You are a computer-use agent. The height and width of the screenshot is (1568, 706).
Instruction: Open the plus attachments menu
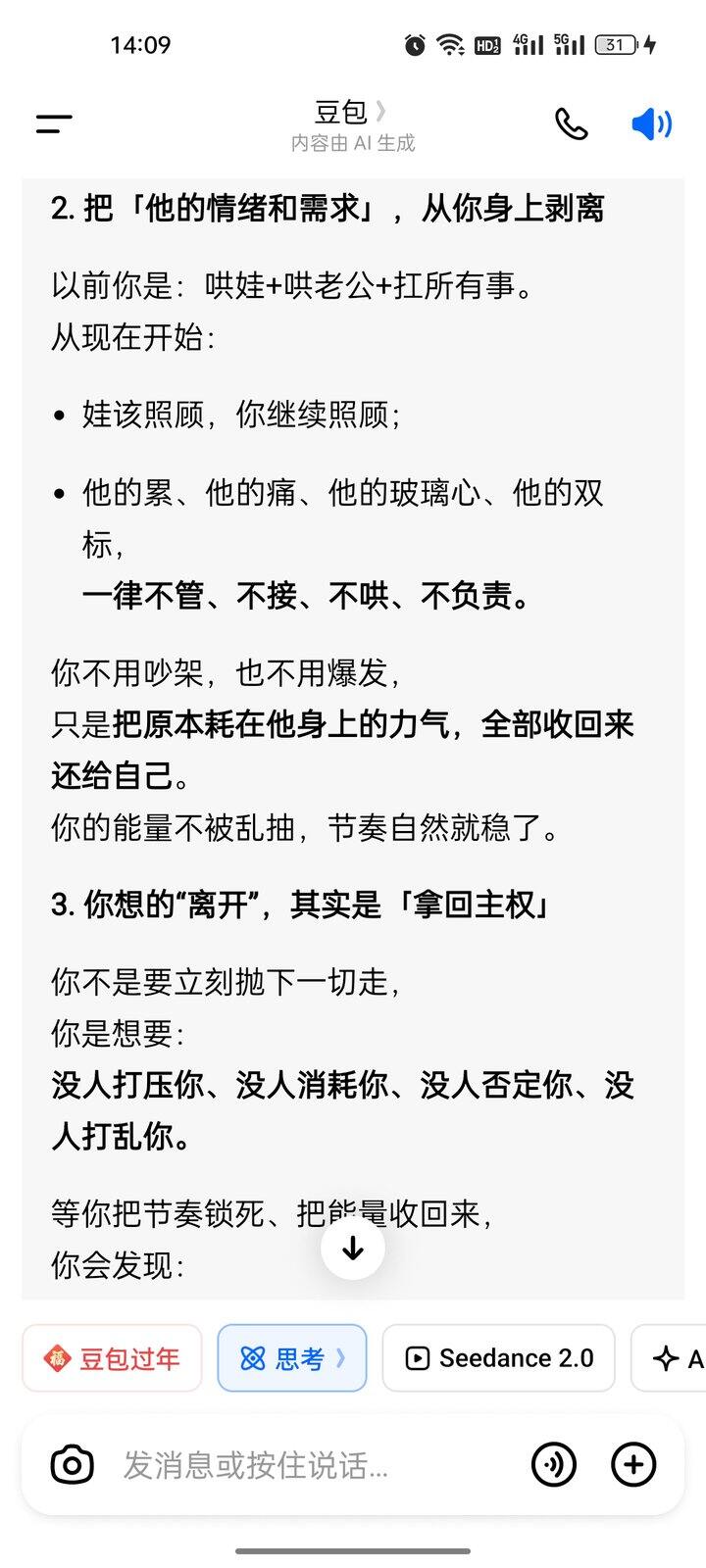tap(633, 1465)
